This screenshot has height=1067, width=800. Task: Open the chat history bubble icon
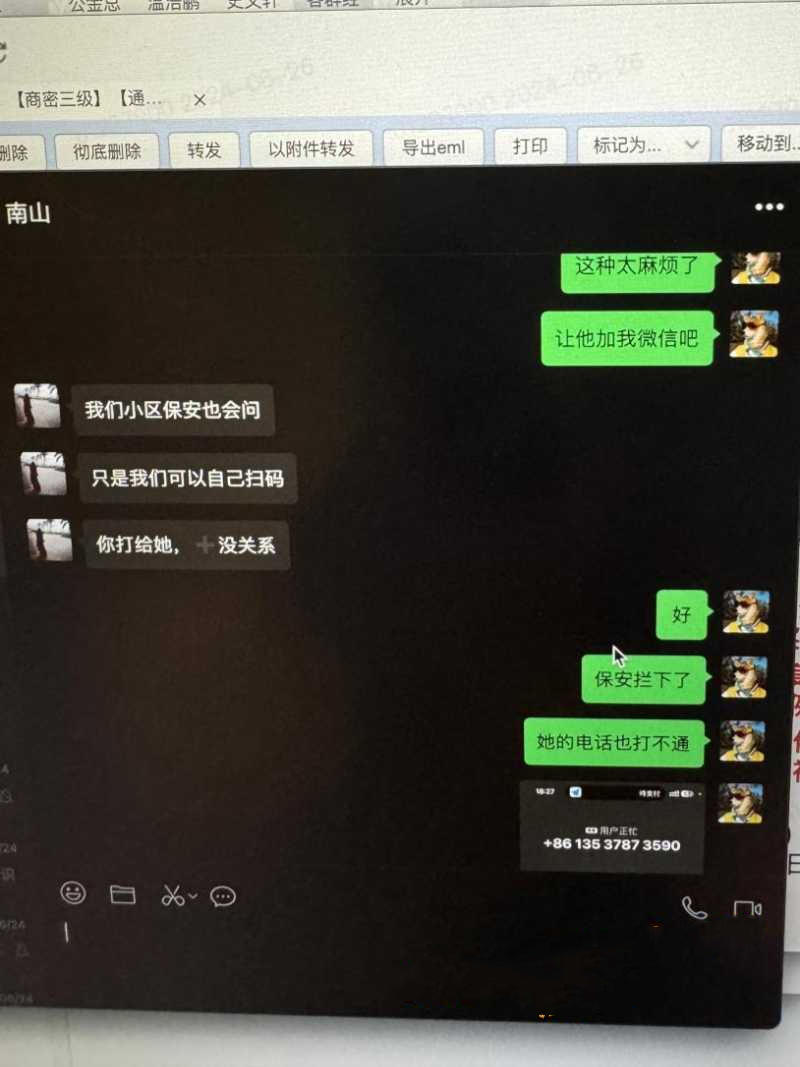(x=222, y=897)
